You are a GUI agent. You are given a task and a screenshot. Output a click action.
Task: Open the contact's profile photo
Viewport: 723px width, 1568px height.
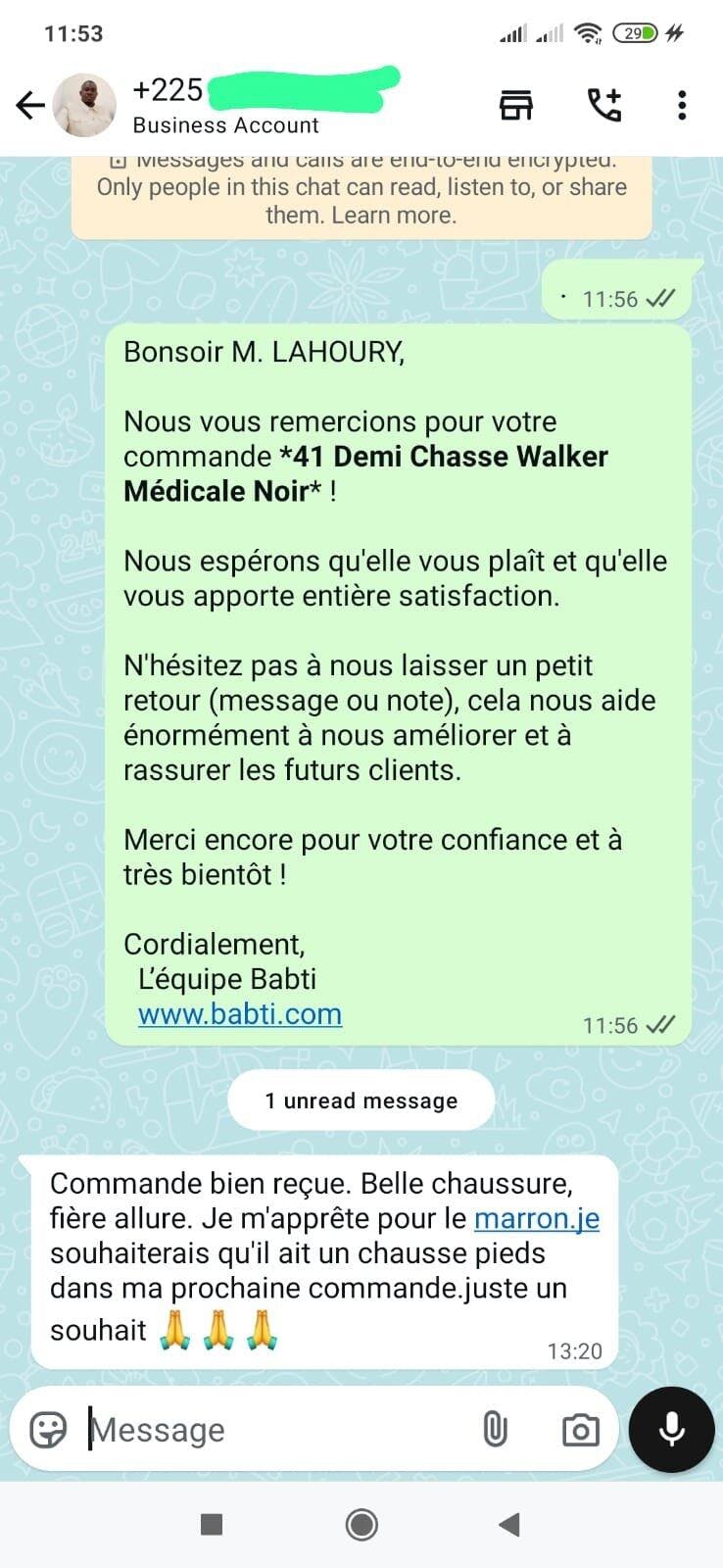[x=84, y=105]
